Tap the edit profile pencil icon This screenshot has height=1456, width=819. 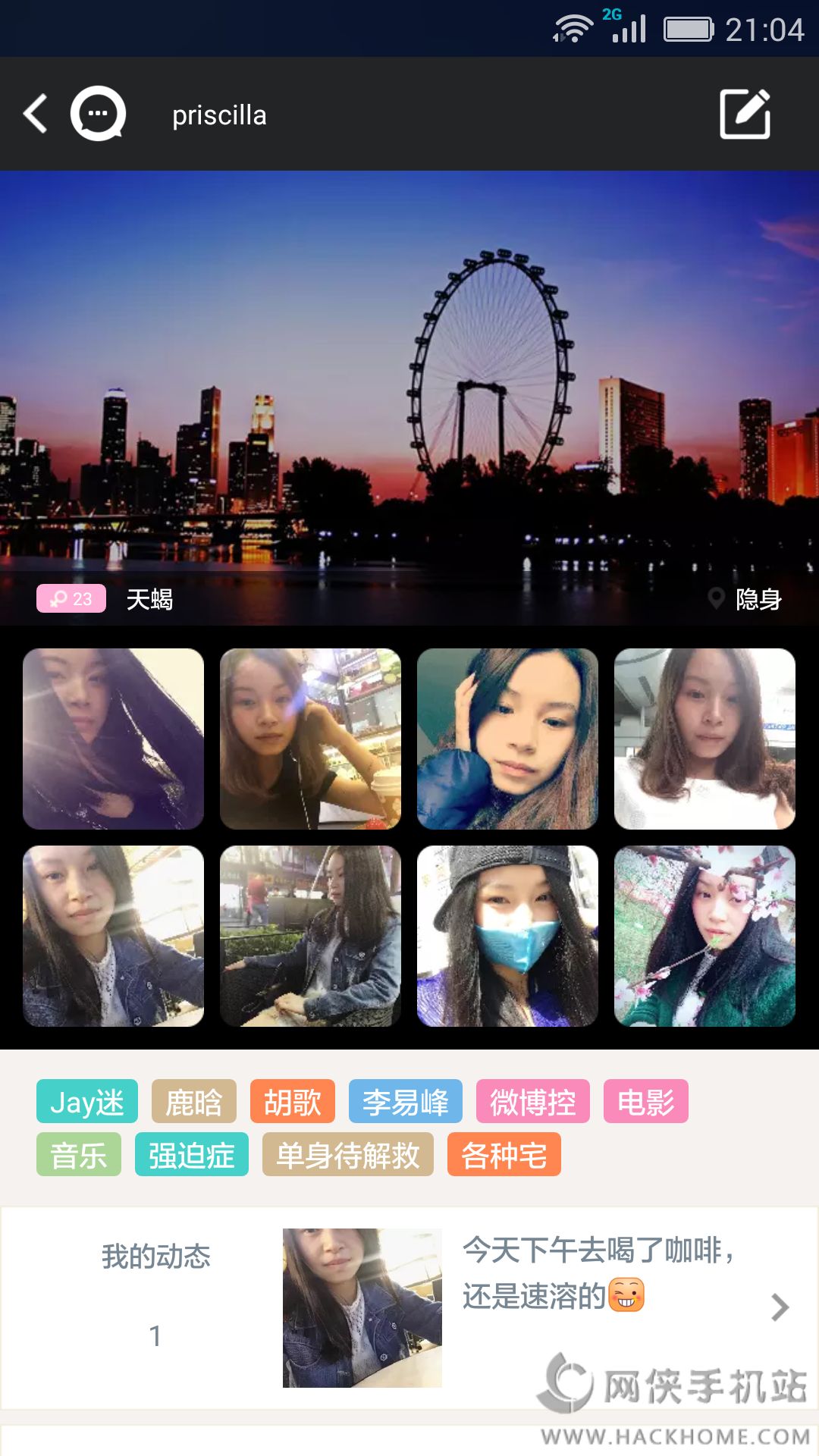point(745,114)
